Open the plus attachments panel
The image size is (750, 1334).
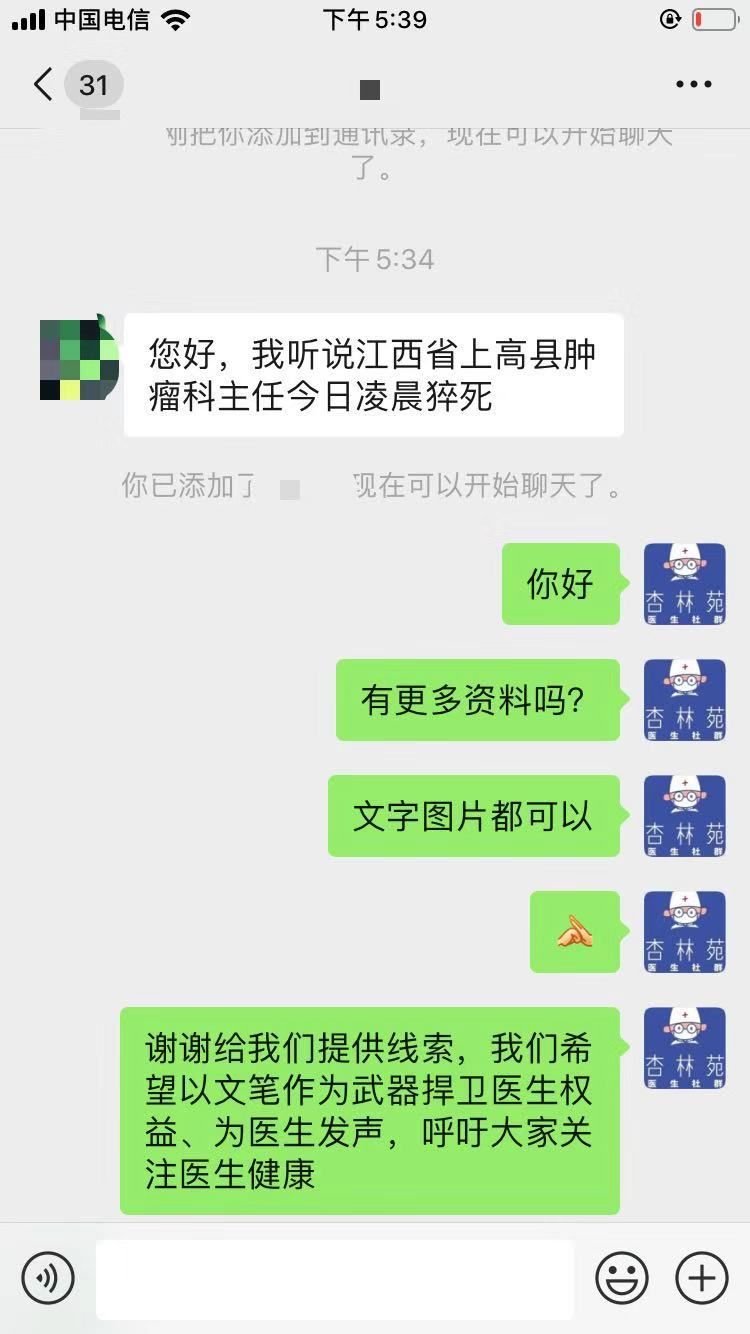tap(702, 1277)
